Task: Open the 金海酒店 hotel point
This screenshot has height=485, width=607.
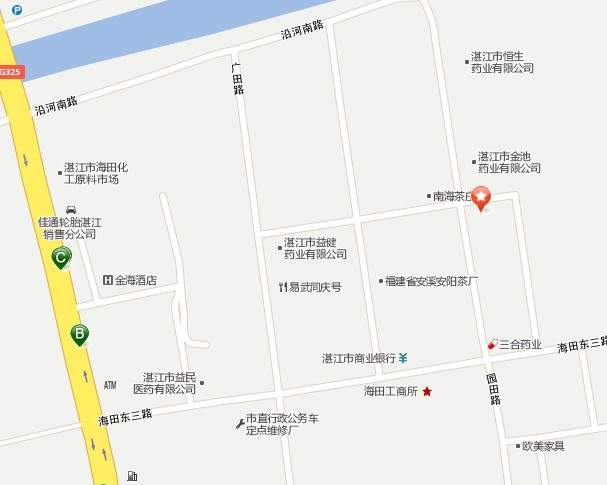Action: 108,280
